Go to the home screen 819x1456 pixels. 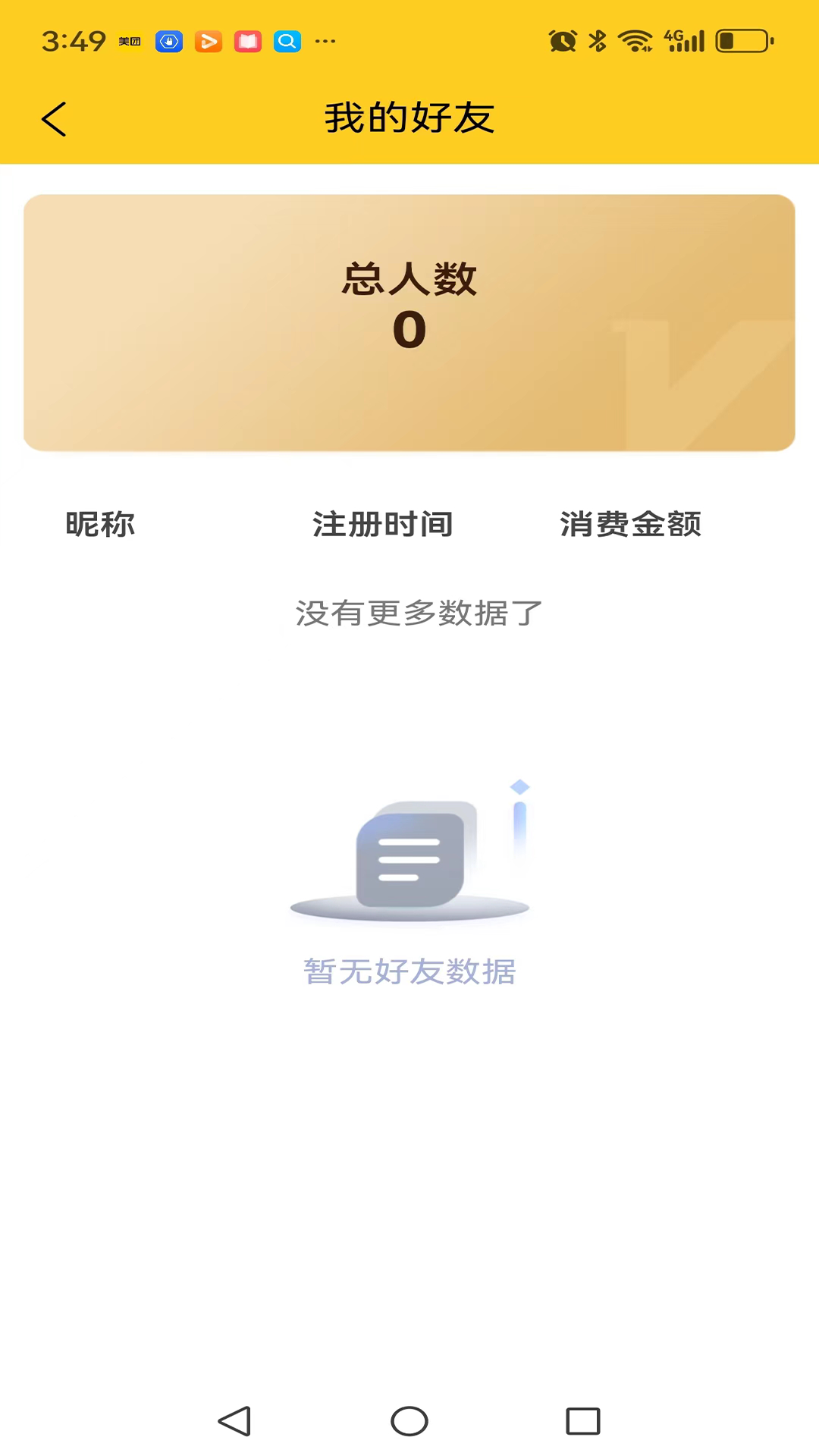click(409, 1421)
